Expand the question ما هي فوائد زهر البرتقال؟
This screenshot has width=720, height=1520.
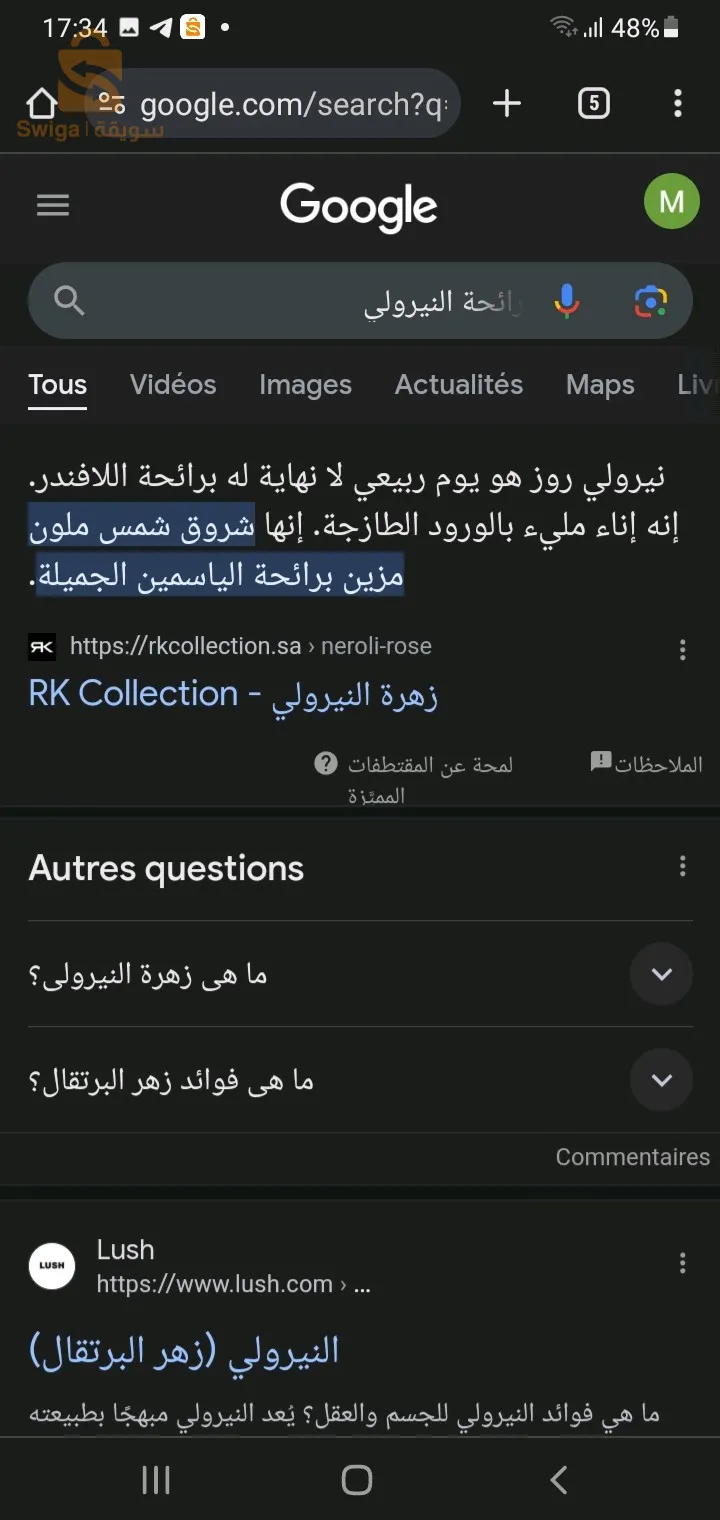[x=360, y=1080]
